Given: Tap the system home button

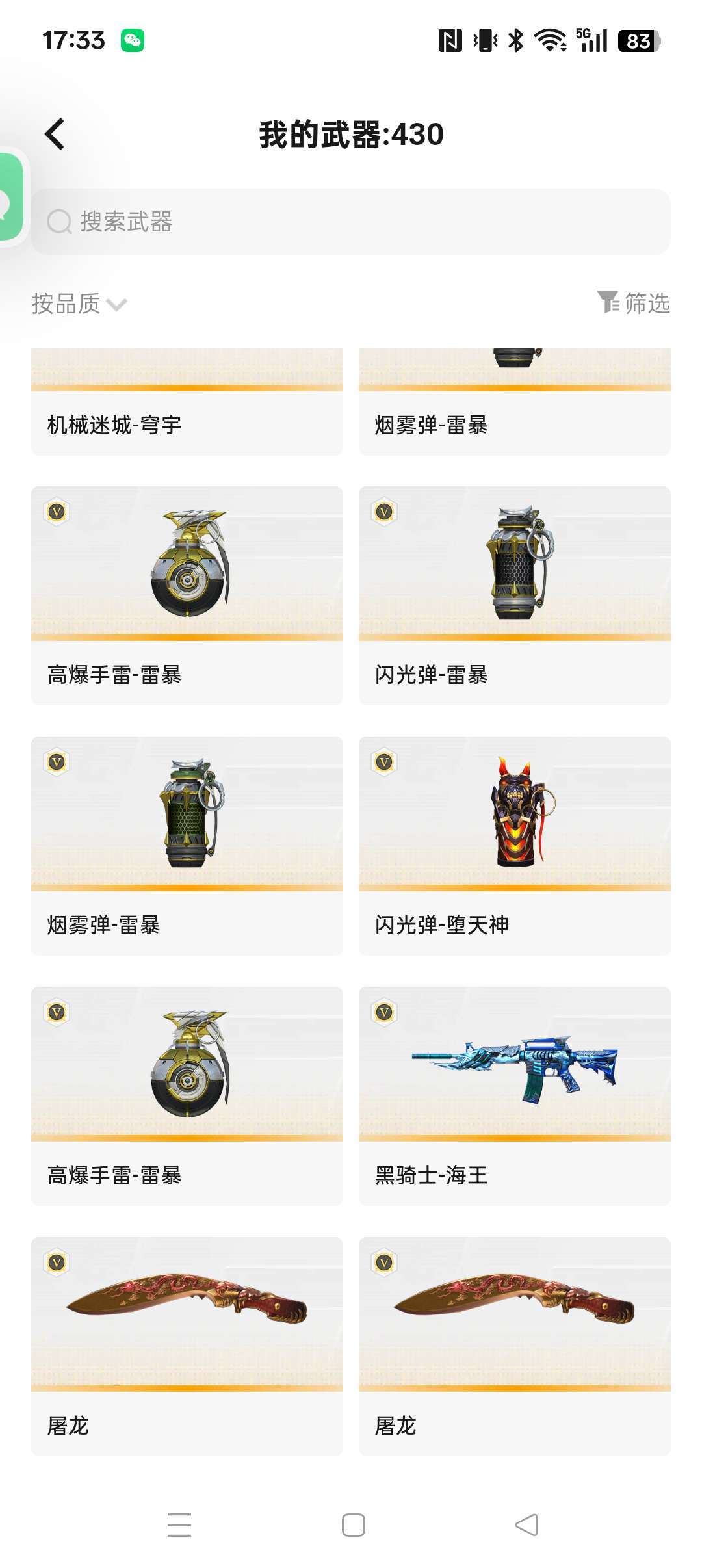Looking at the screenshot, I should (353, 1525).
